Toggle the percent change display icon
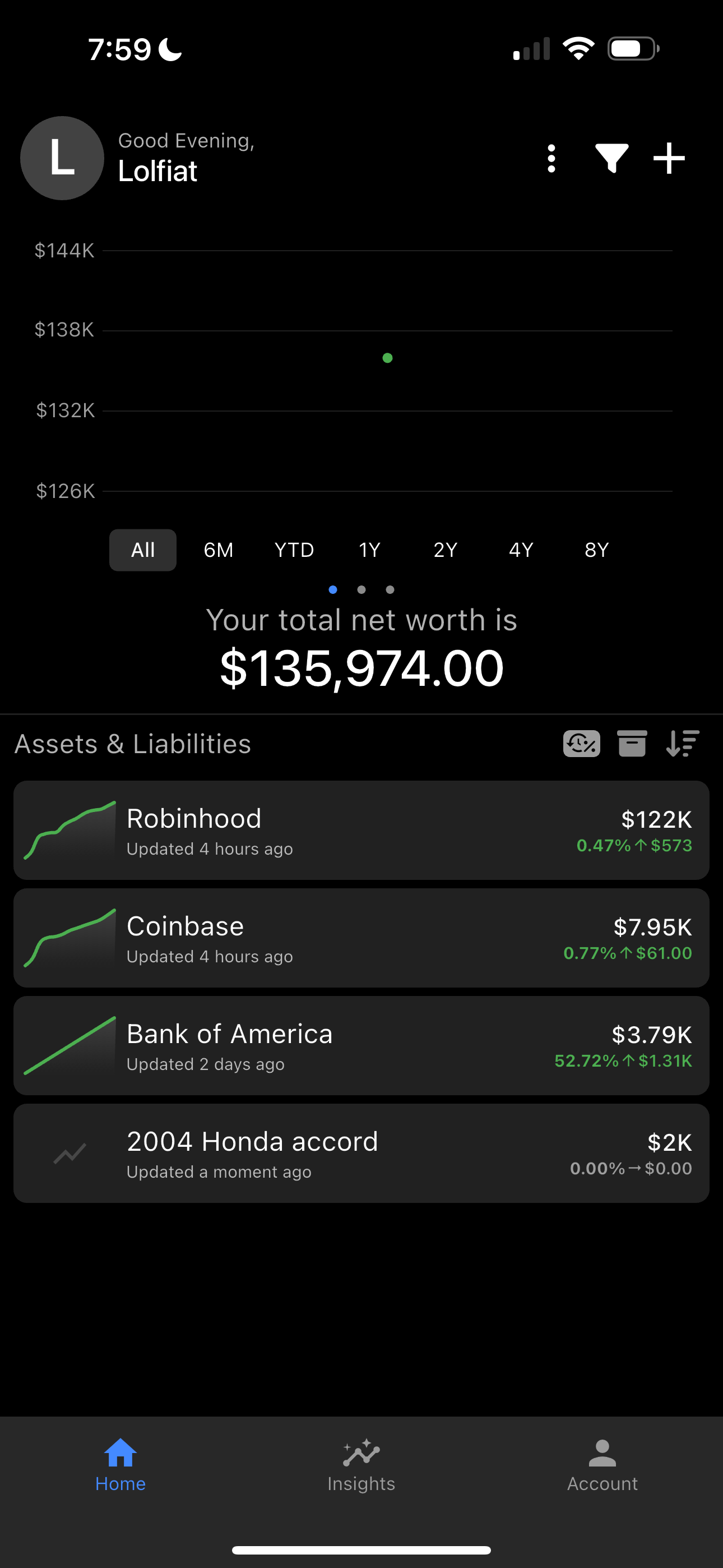This screenshot has height=1568, width=723. 582,744
